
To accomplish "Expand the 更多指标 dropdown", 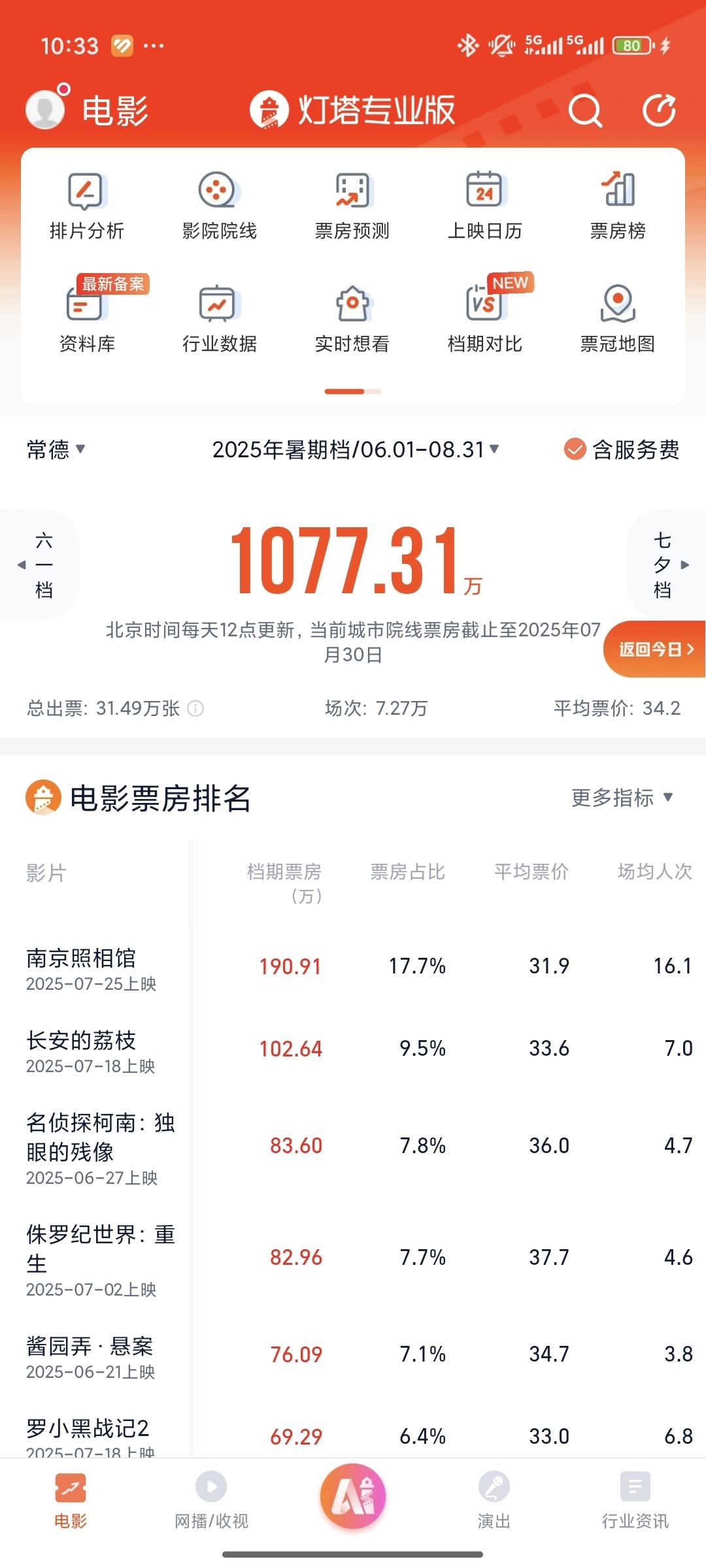I will (x=622, y=798).
